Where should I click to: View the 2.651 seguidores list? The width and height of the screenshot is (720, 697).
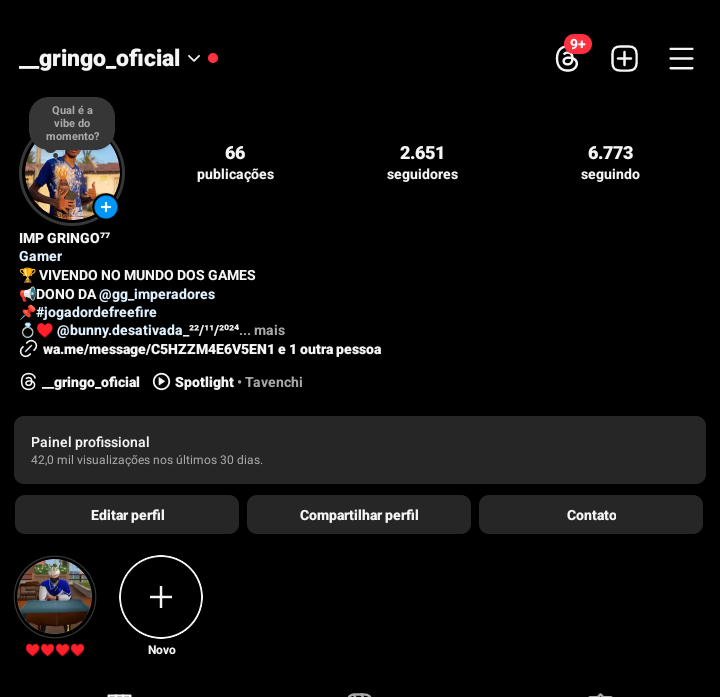tap(422, 162)
